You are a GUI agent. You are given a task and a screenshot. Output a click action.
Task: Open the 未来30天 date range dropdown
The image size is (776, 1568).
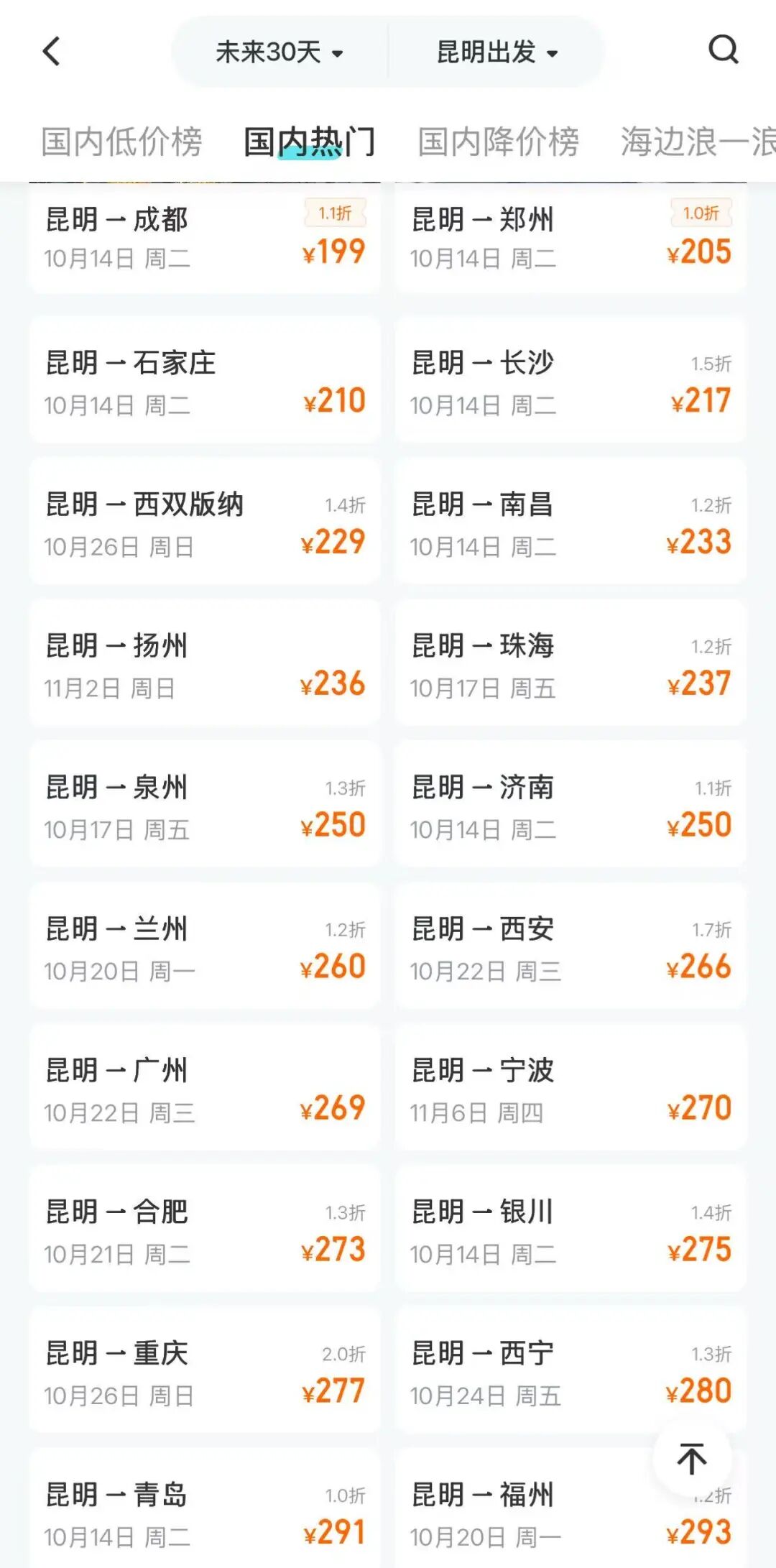pyautogui.click(x=280, y=52)
